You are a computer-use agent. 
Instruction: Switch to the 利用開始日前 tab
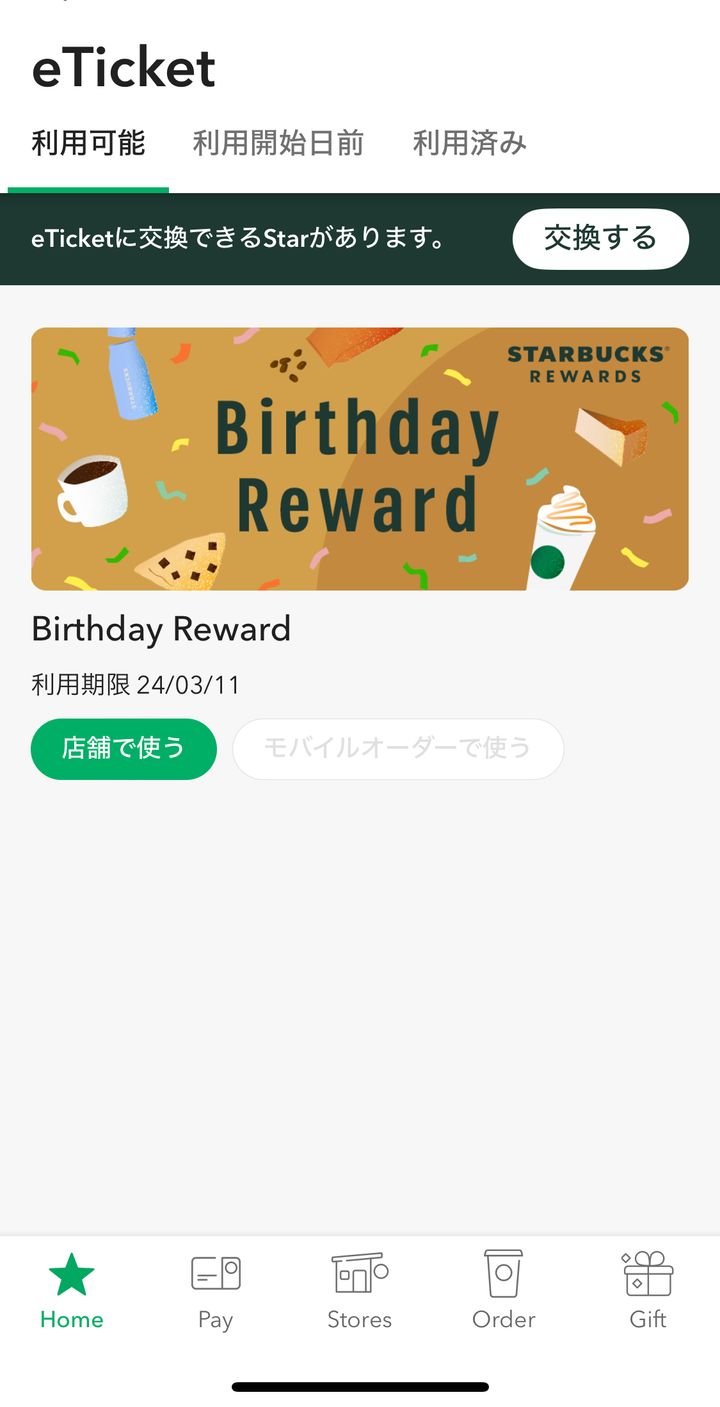point(278,144)
